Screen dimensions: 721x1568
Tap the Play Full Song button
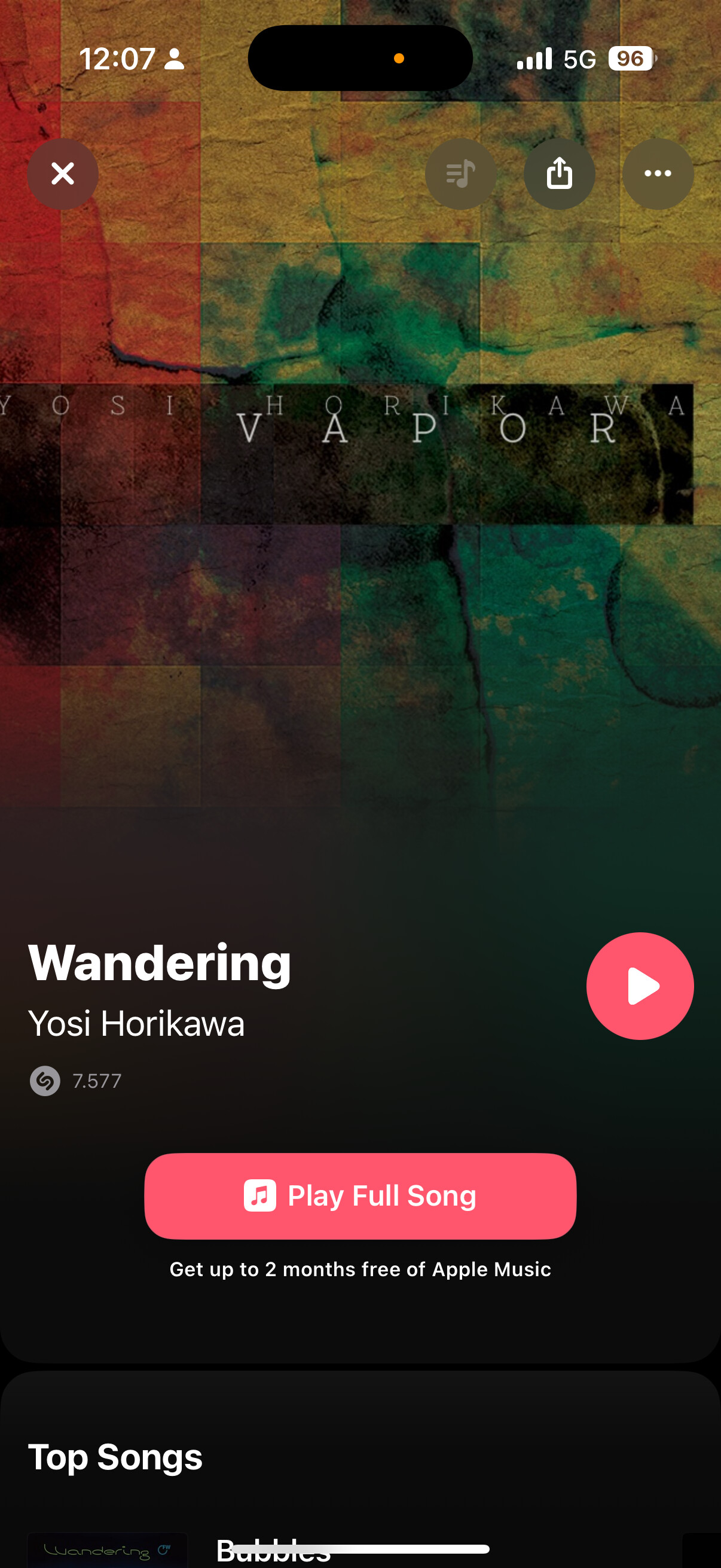[x=360, y=1195]
